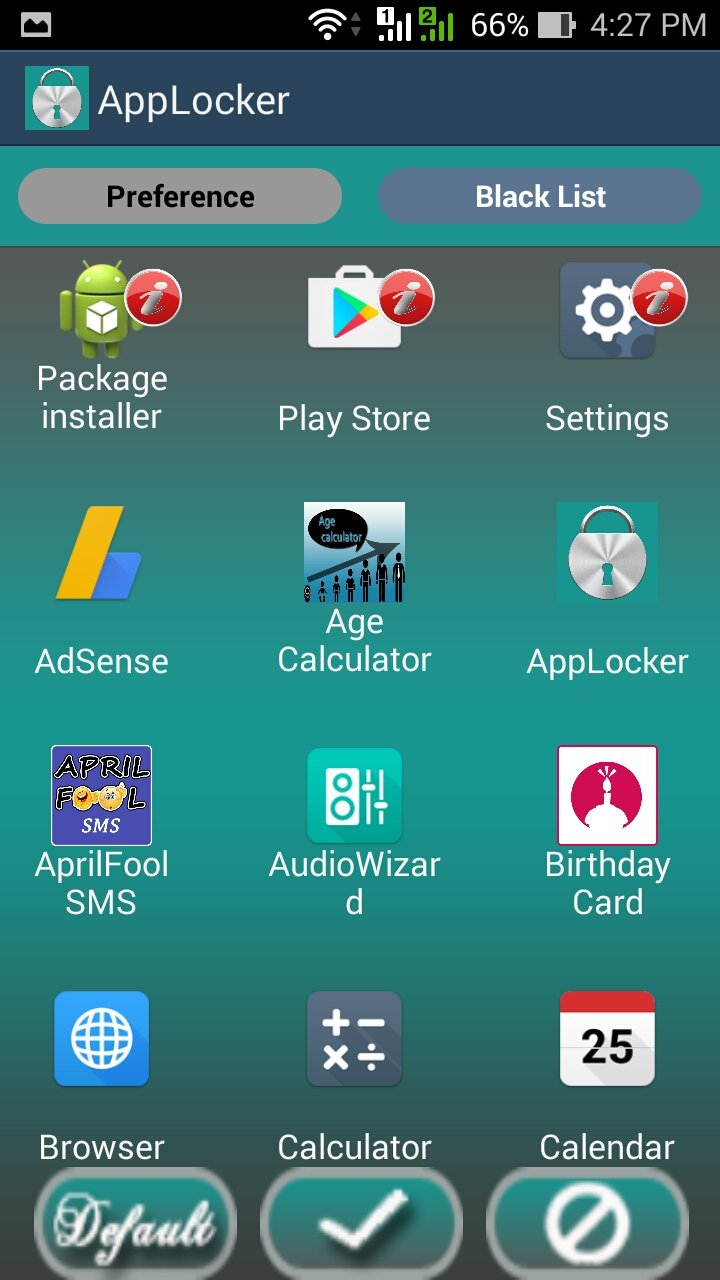Tap the Package installer icon
720x1280 pixels.
coord(100,310)
